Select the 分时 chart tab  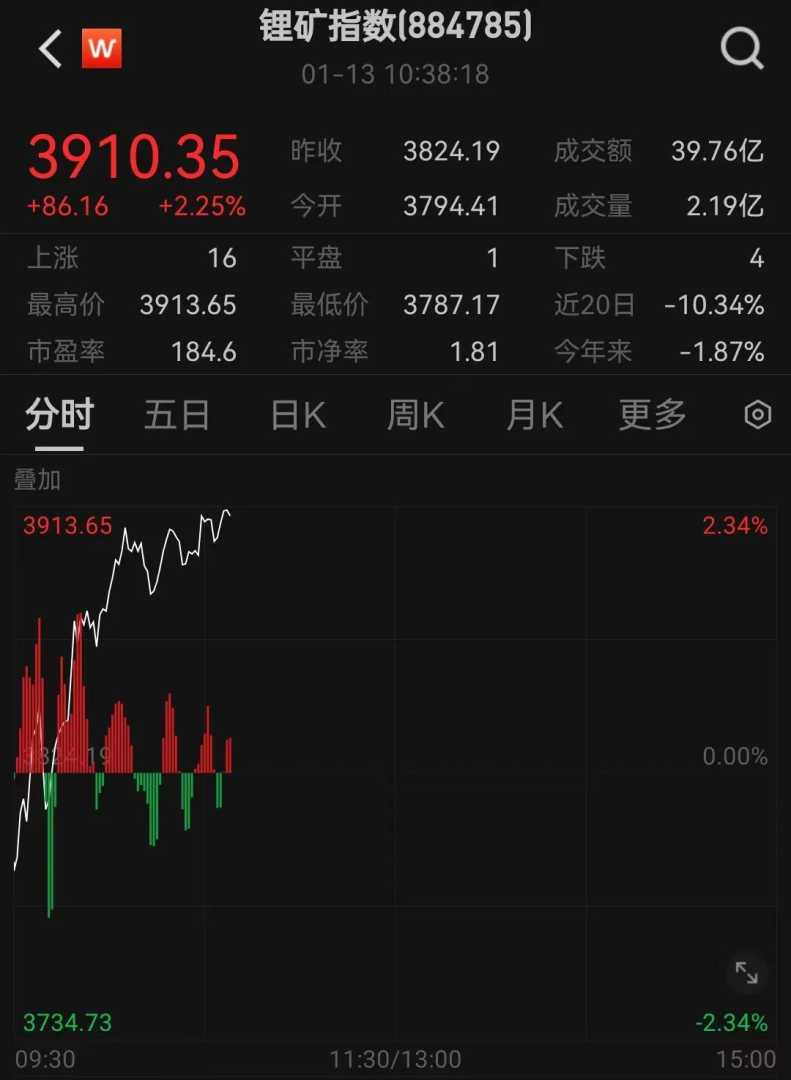coord(60,415)
